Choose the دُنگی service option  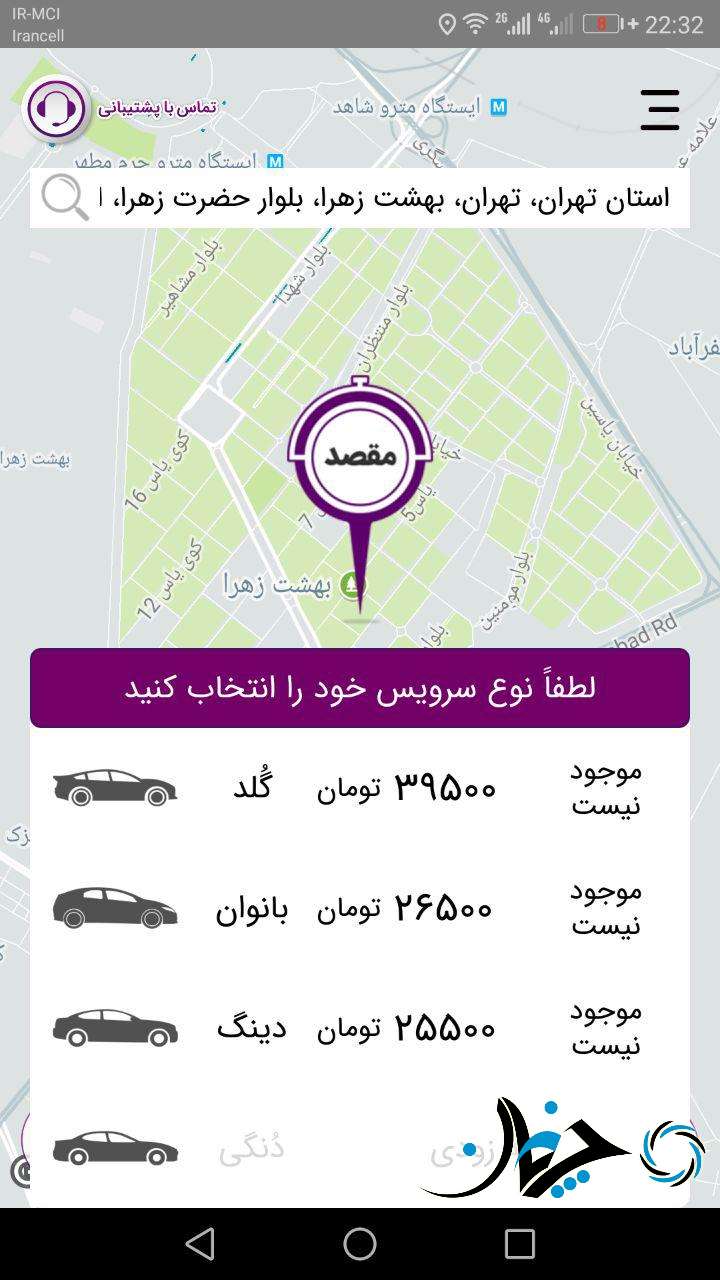tap(360, 1148)
